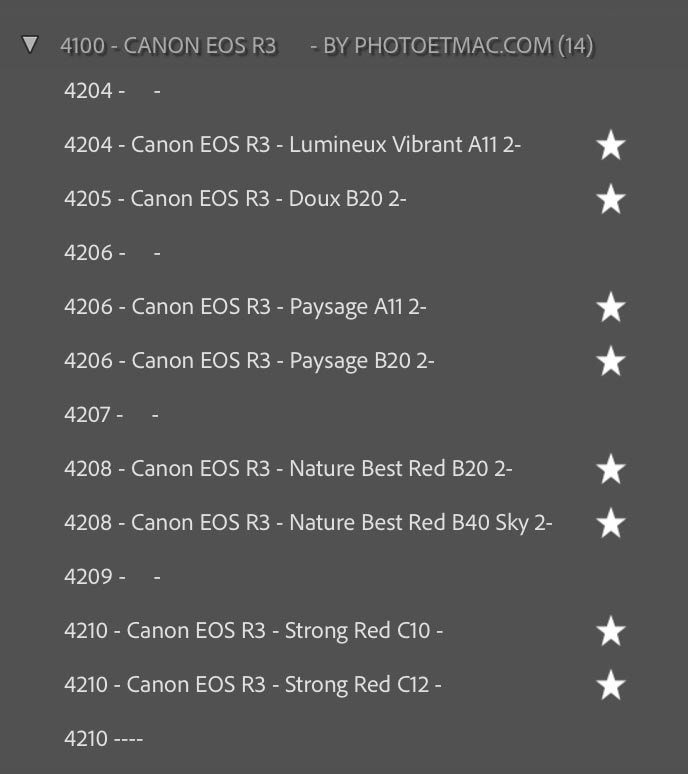This screenshot has width=688, height=774.
Task: Tap the star next to Strong Red C12
Action: coord(610,686)
